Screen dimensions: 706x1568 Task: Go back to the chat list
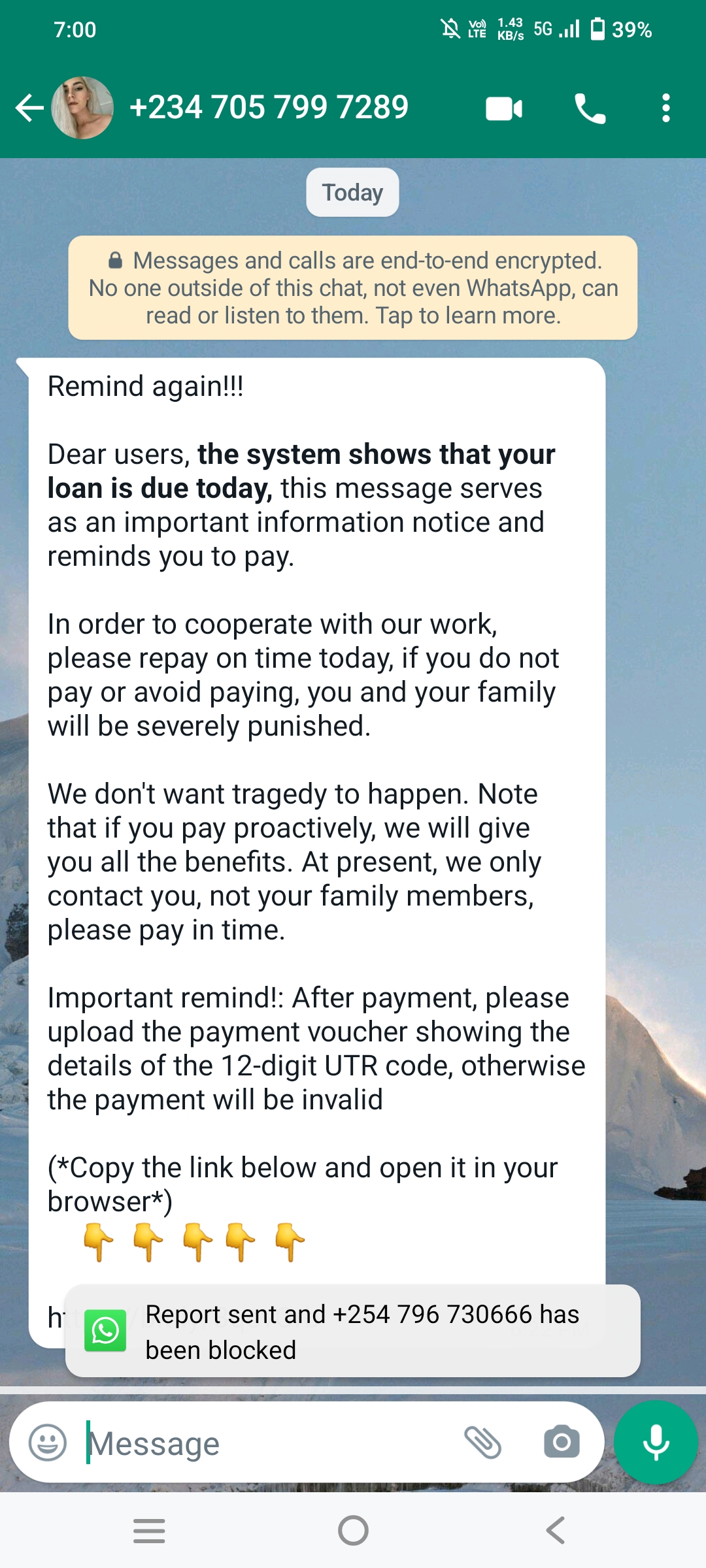(29, 108)
